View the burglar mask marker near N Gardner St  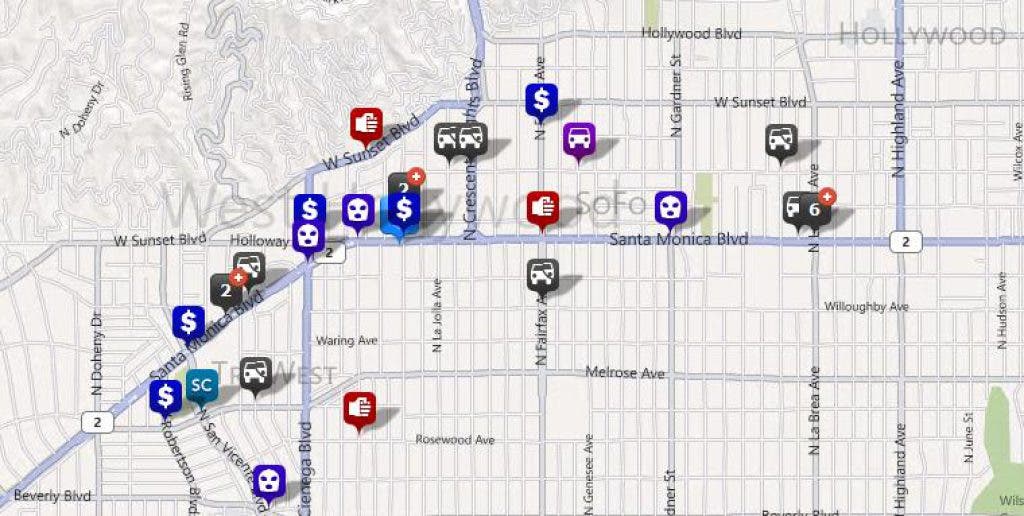(x=670, y=207)
